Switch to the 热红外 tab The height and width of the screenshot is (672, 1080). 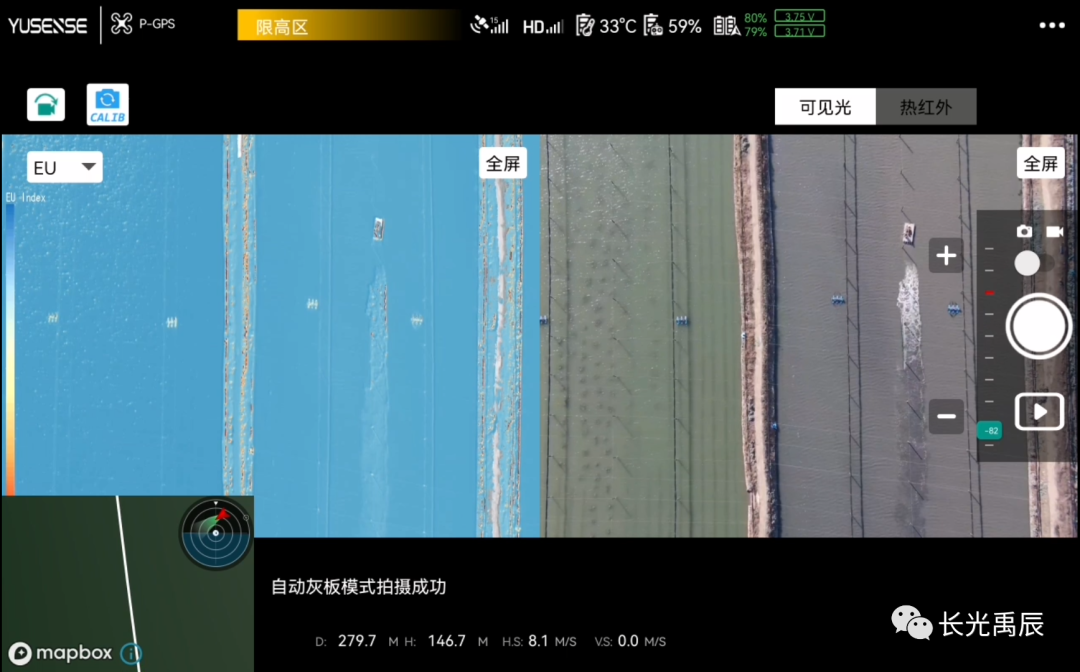926,107
